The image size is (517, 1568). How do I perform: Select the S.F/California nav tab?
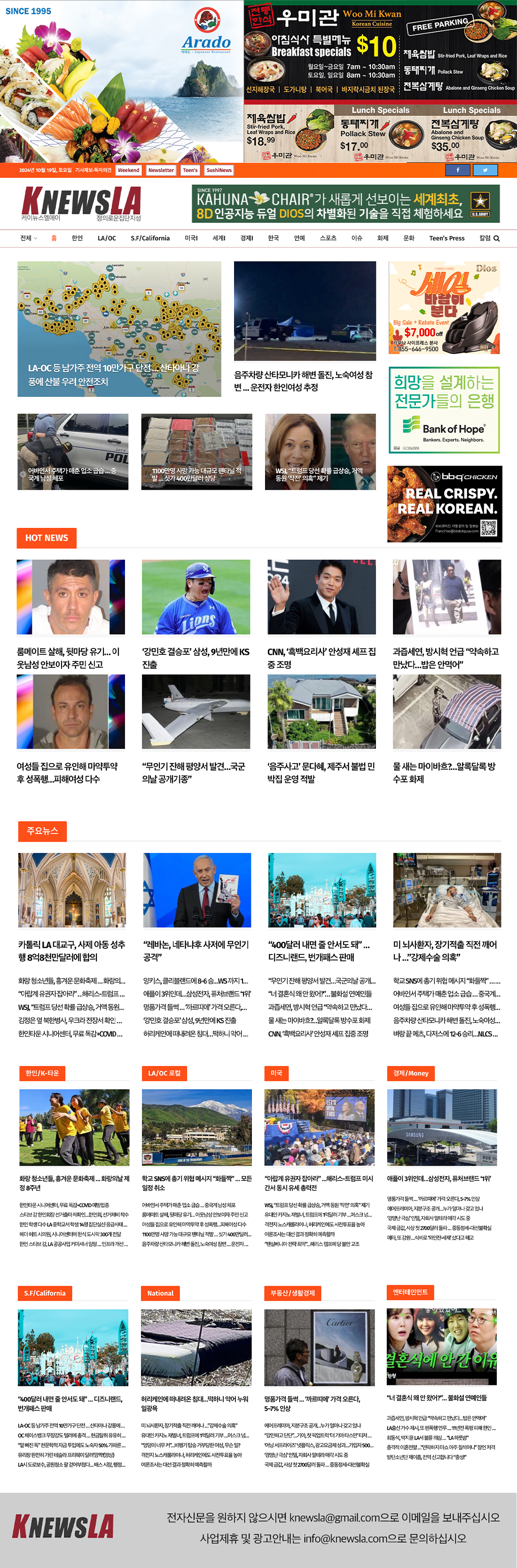[x=149, y=238]
